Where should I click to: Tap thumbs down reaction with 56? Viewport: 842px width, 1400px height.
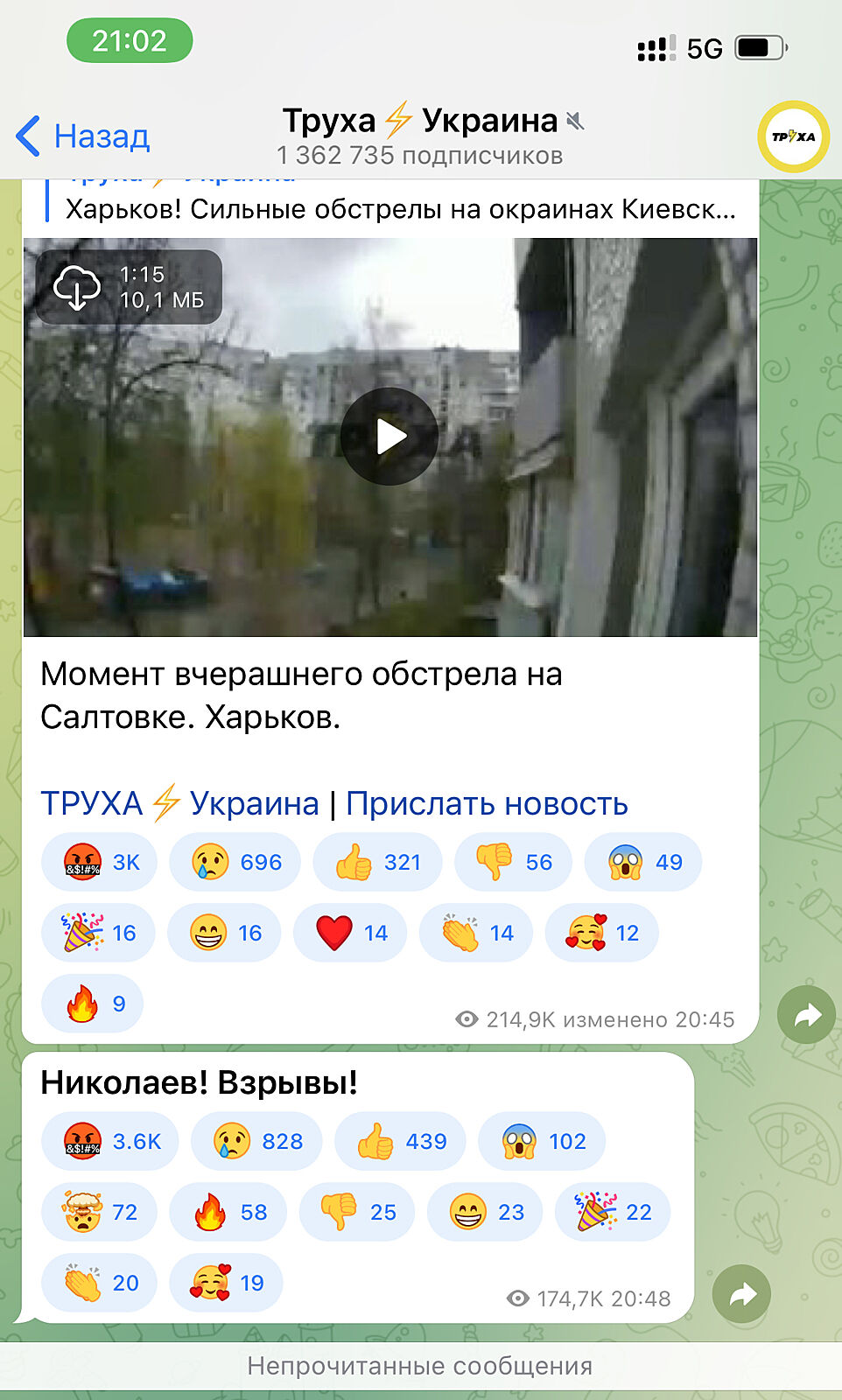(513, 862)
